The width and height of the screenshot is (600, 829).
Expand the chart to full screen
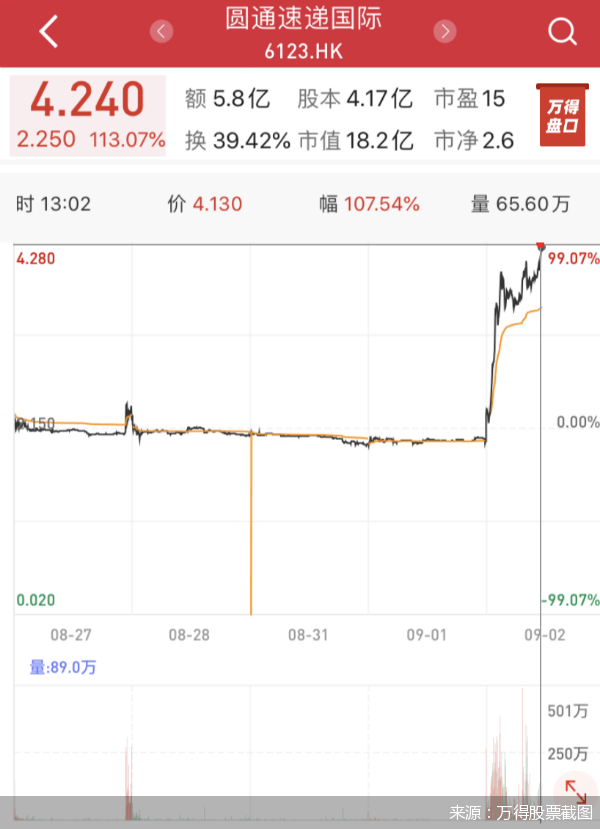[x=576, y=790]
